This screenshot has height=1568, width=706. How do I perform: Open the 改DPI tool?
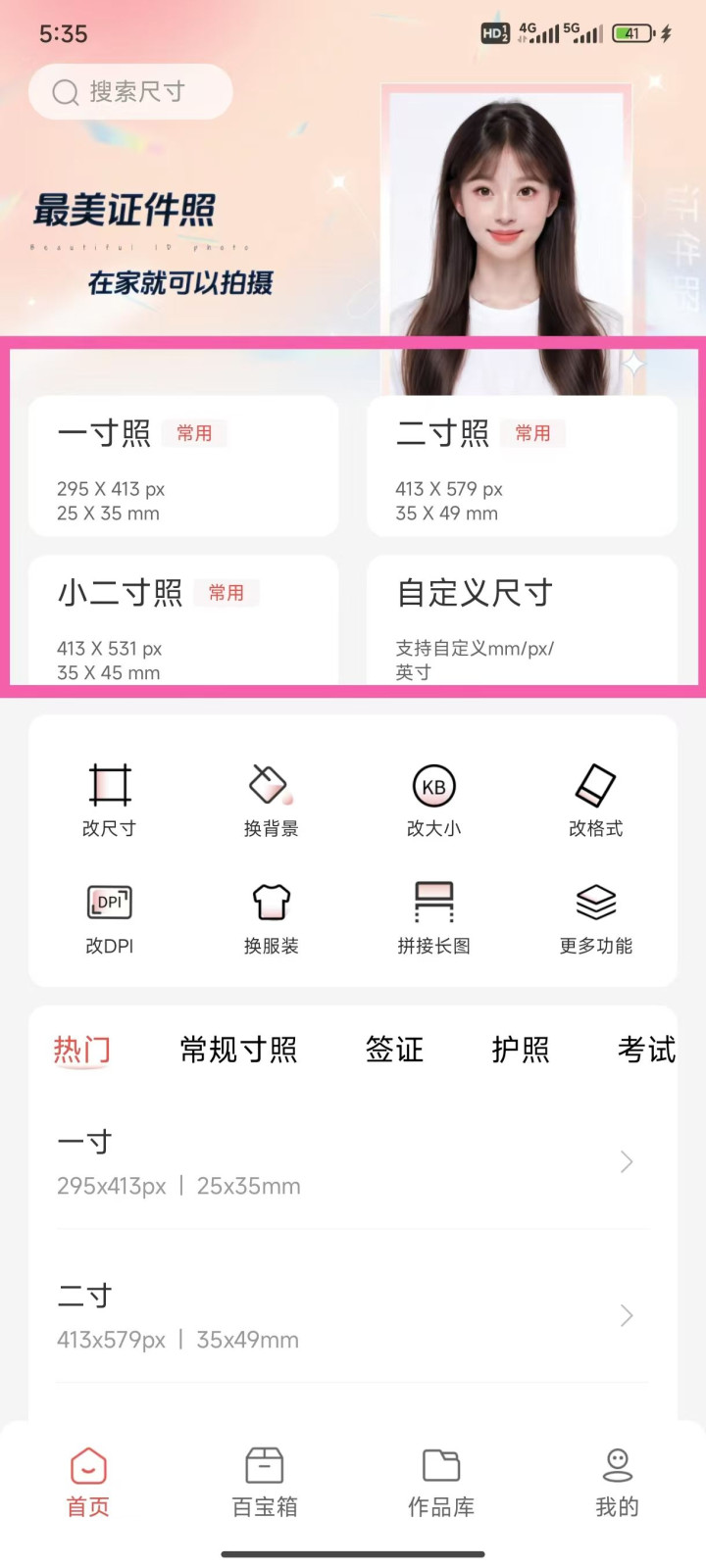(110, 918)
